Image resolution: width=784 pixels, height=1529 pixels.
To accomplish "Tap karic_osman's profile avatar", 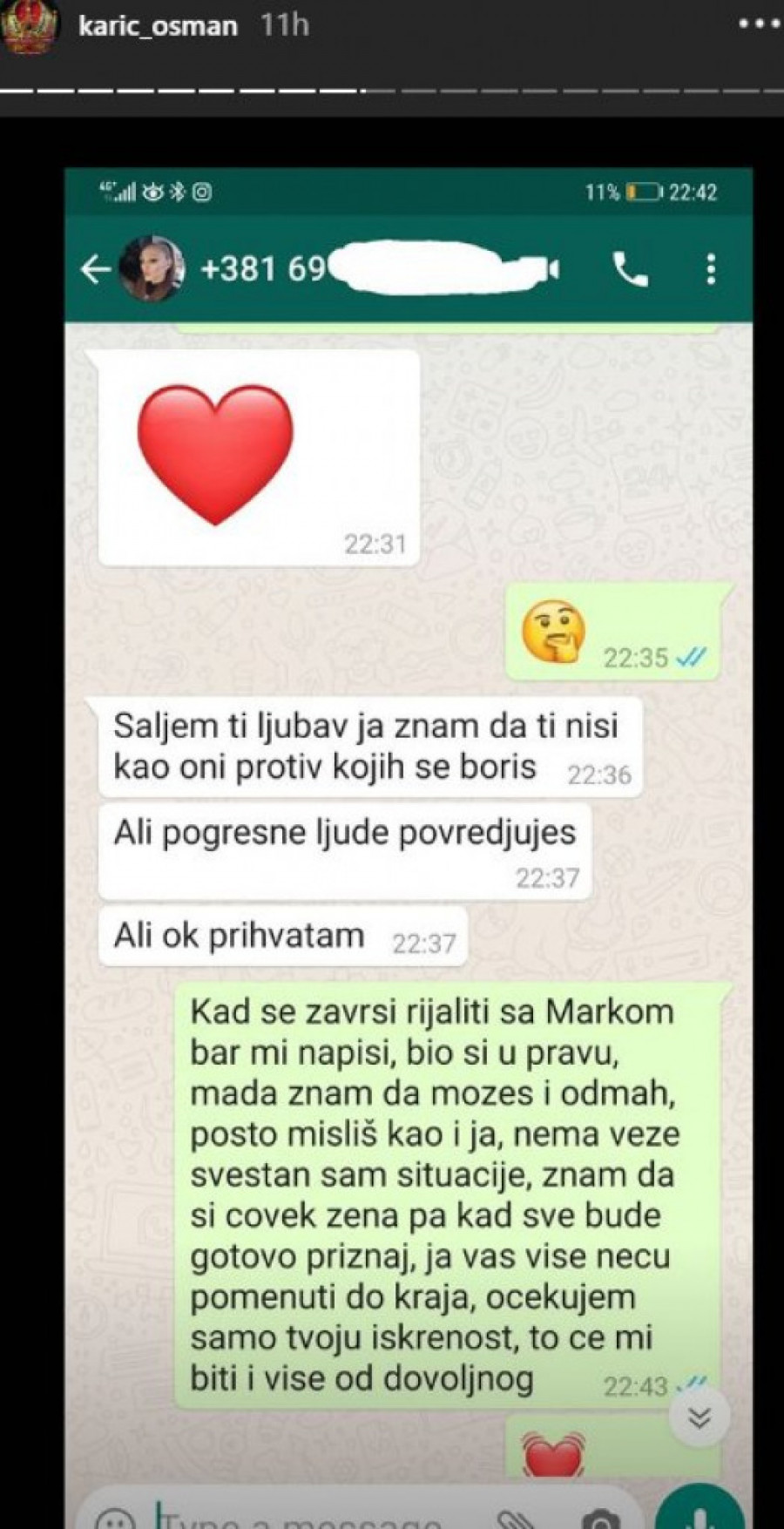I will click(x=30, y=25).
